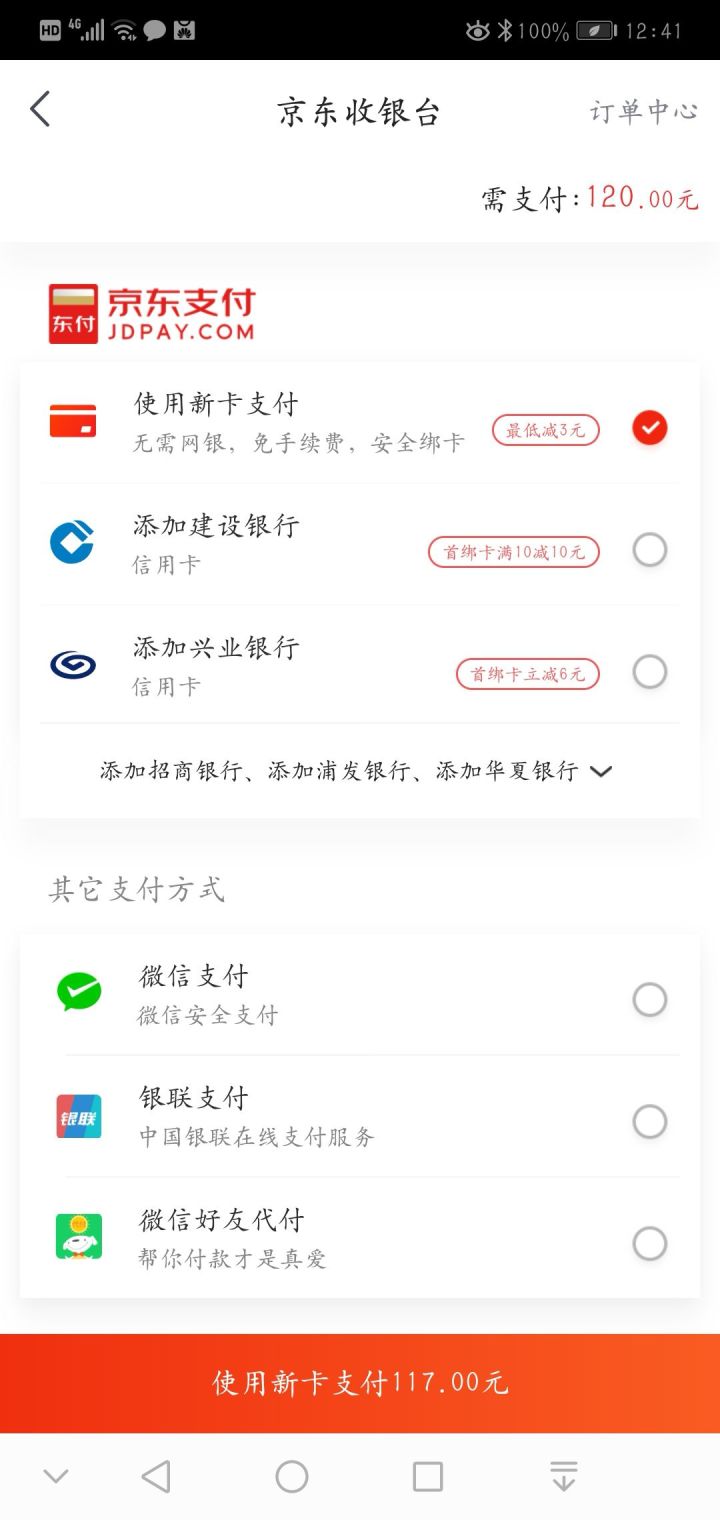Image resolution: width=720 pixels, height=1520 pixels.
Task: Open the system recent apps view
Action: (x=428, y=1476)
